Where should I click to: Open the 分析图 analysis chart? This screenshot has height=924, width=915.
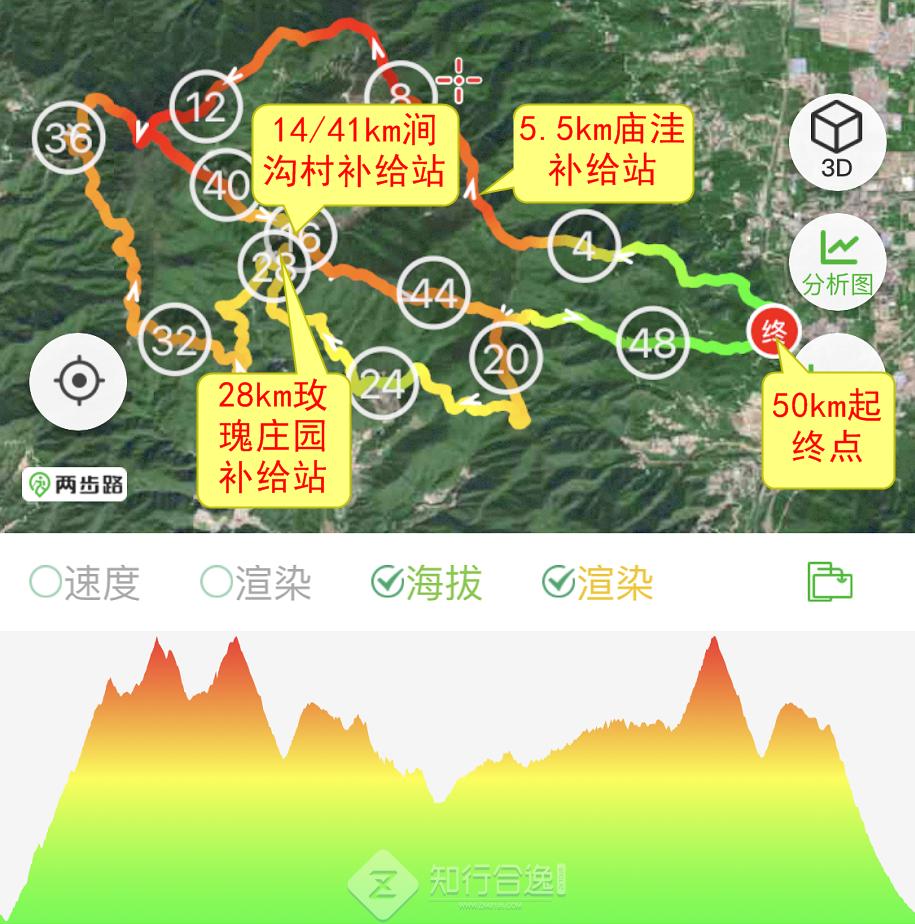[x=836, y=261]
